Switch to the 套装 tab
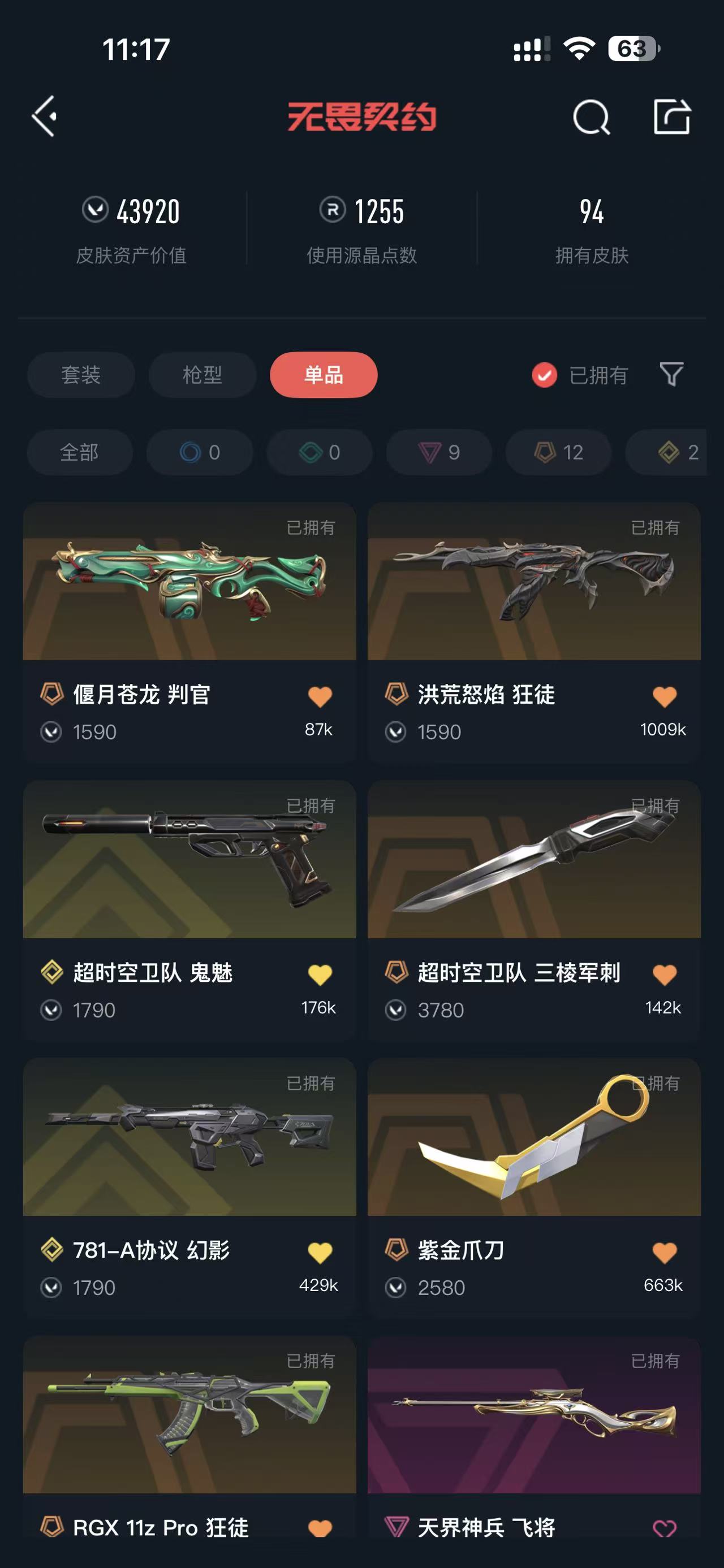Image resolution: width=724 pixels, height=1568 pixels. coord(81,374)
